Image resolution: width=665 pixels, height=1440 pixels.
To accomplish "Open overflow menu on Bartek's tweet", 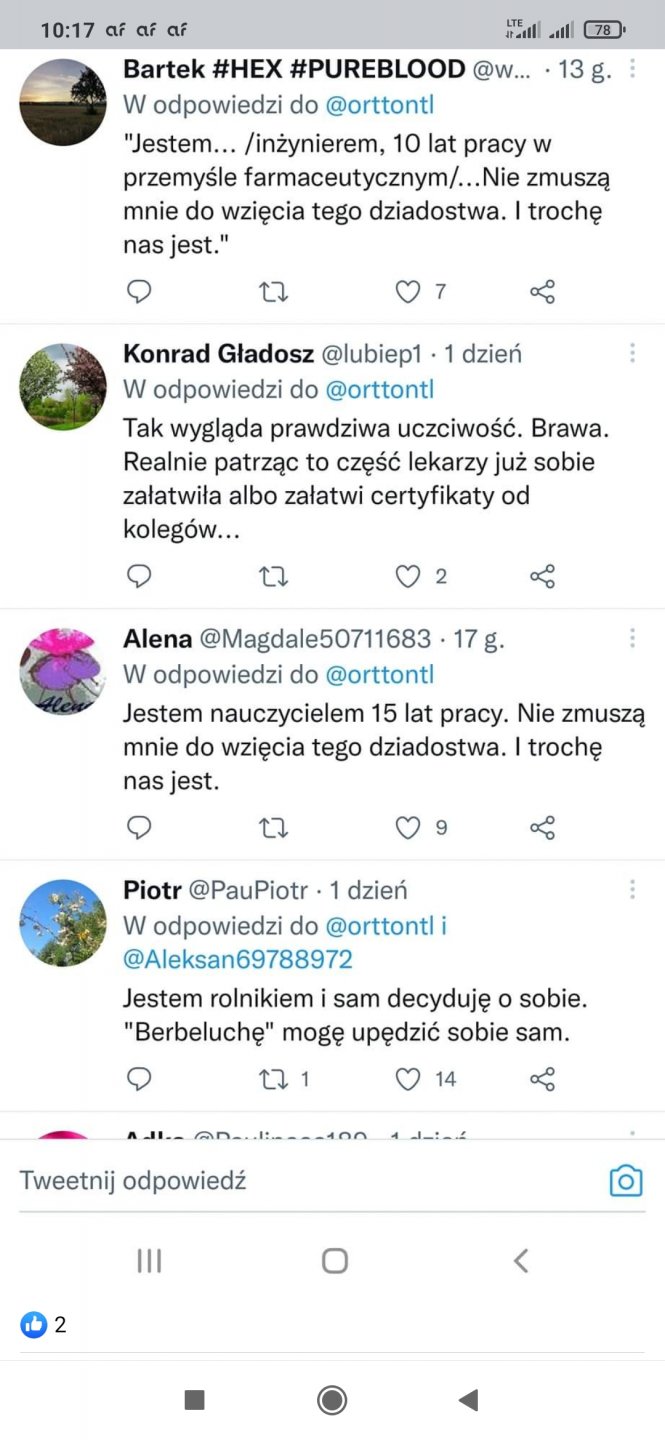I will (x=632, y=70).
